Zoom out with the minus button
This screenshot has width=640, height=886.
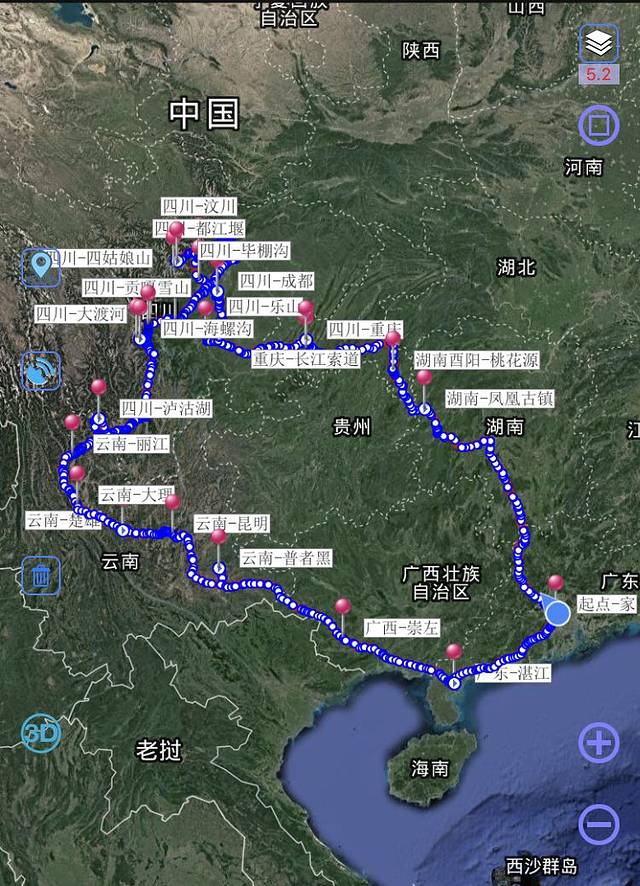(x=598, y=825)
